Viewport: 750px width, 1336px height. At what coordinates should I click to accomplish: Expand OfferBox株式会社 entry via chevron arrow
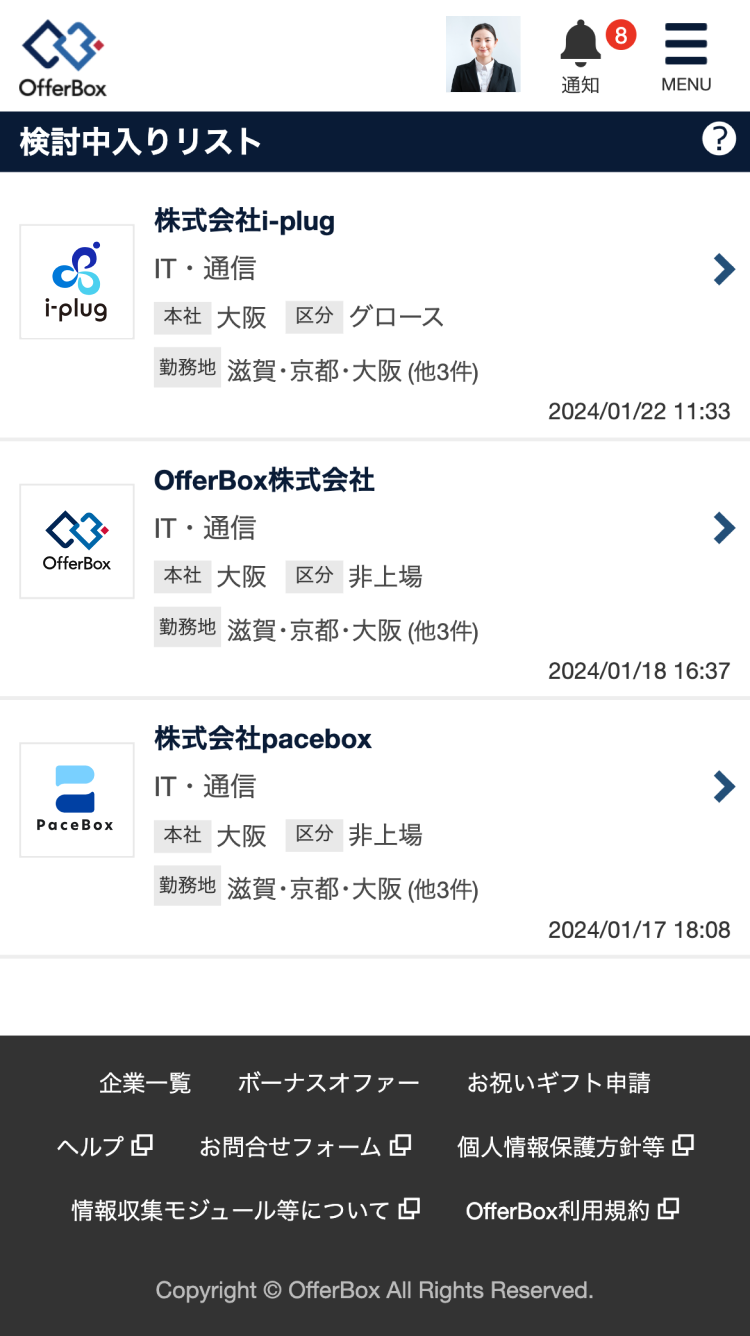click(724, 528)
